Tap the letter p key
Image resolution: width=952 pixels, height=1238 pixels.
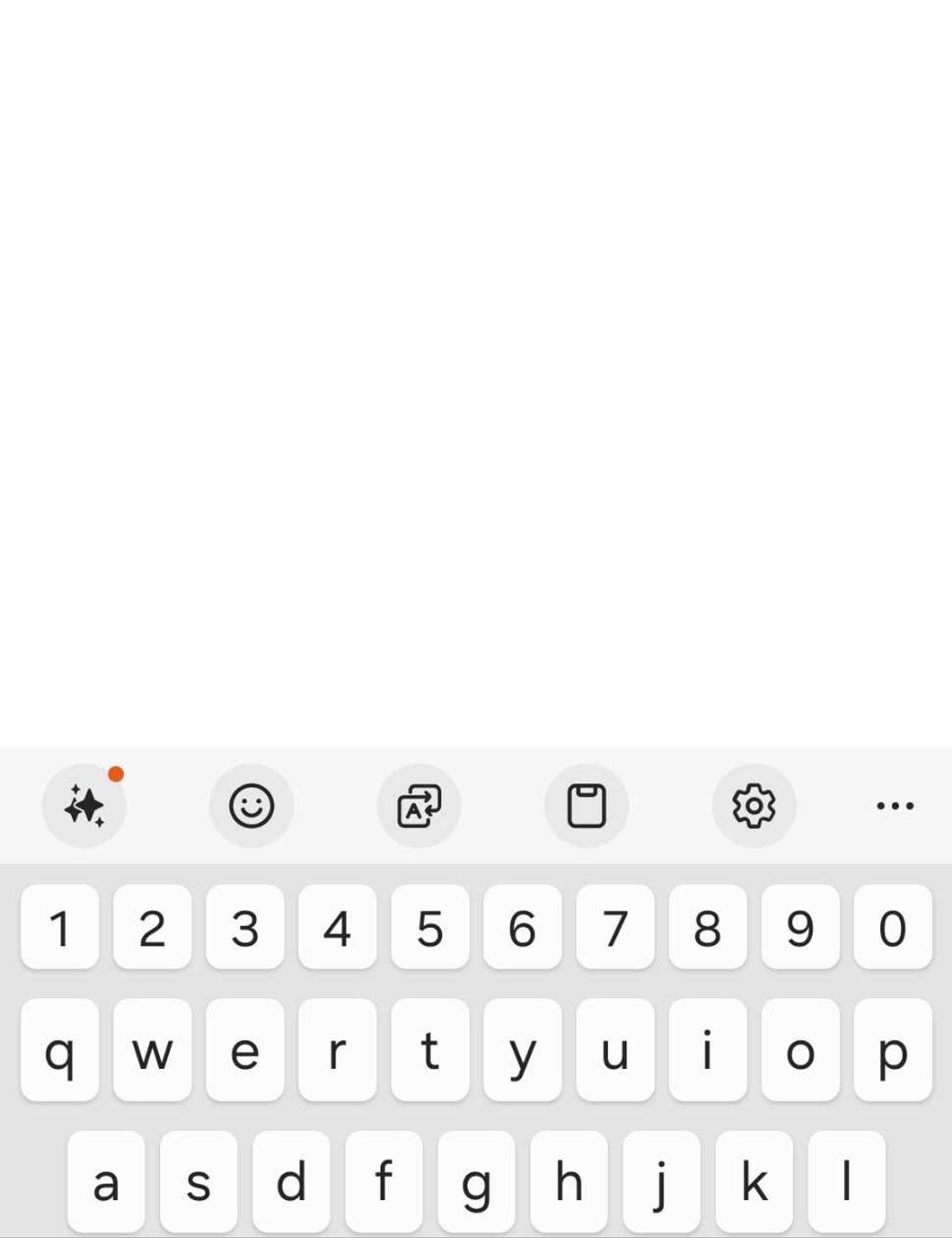893,1052
